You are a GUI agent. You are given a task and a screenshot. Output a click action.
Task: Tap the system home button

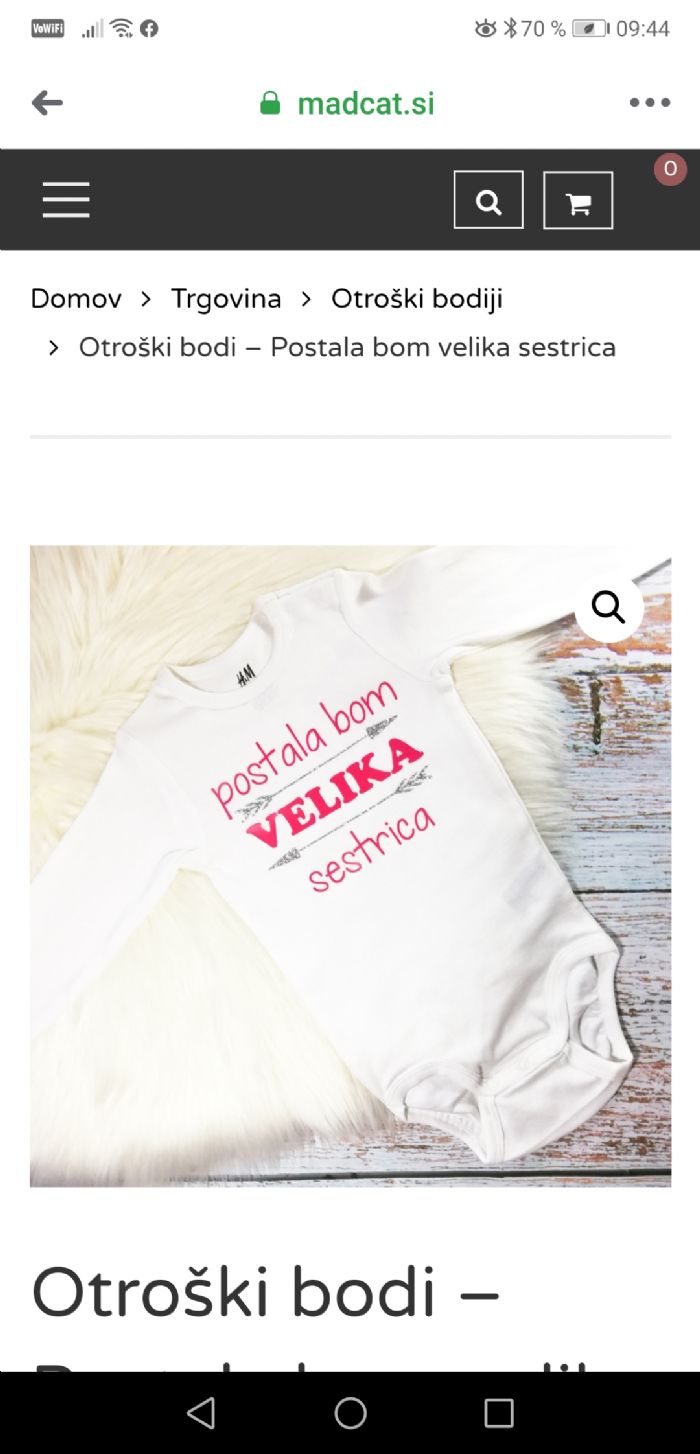pyautogui.click(x=350, y=1413)
